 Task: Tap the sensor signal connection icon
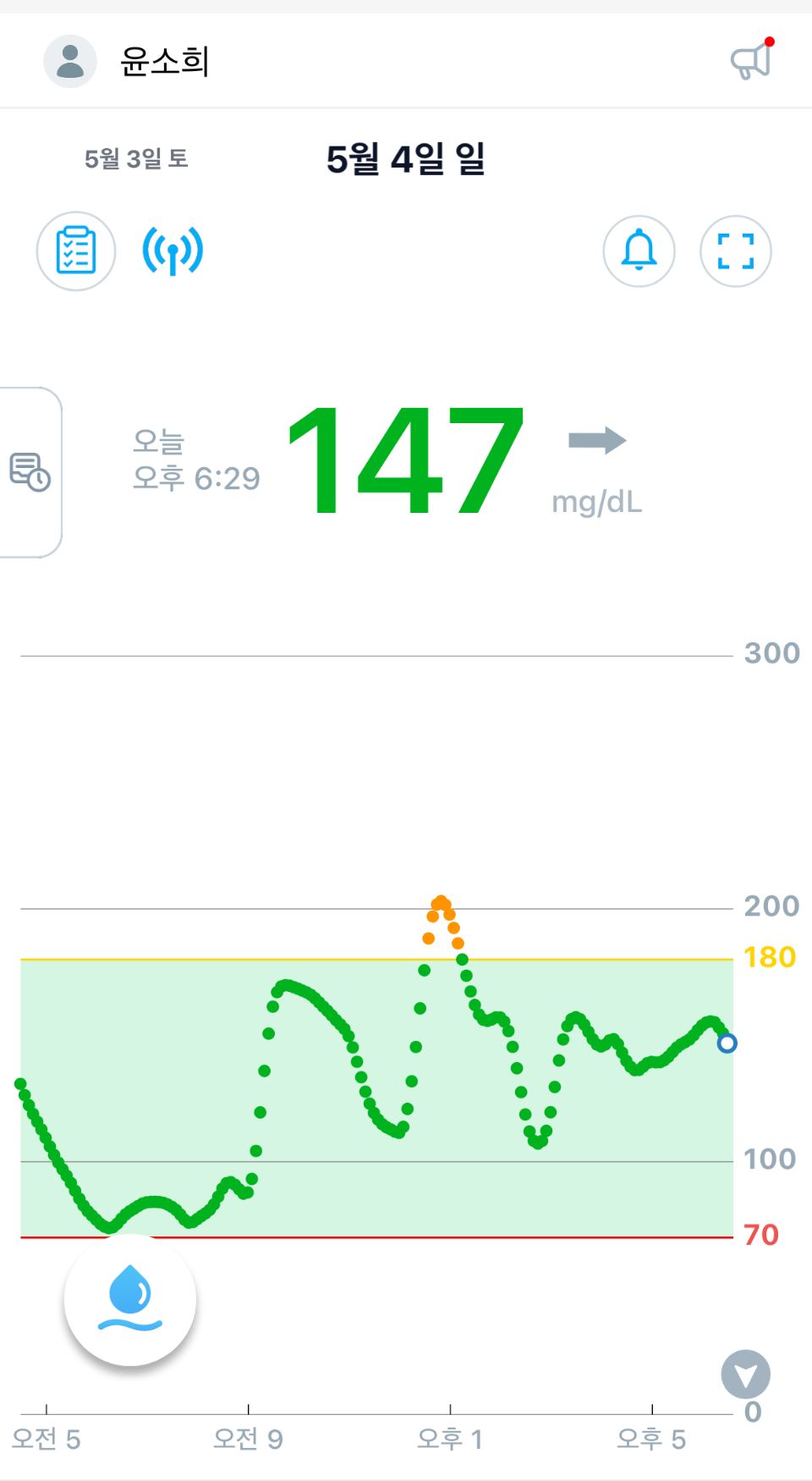(173, 251)
